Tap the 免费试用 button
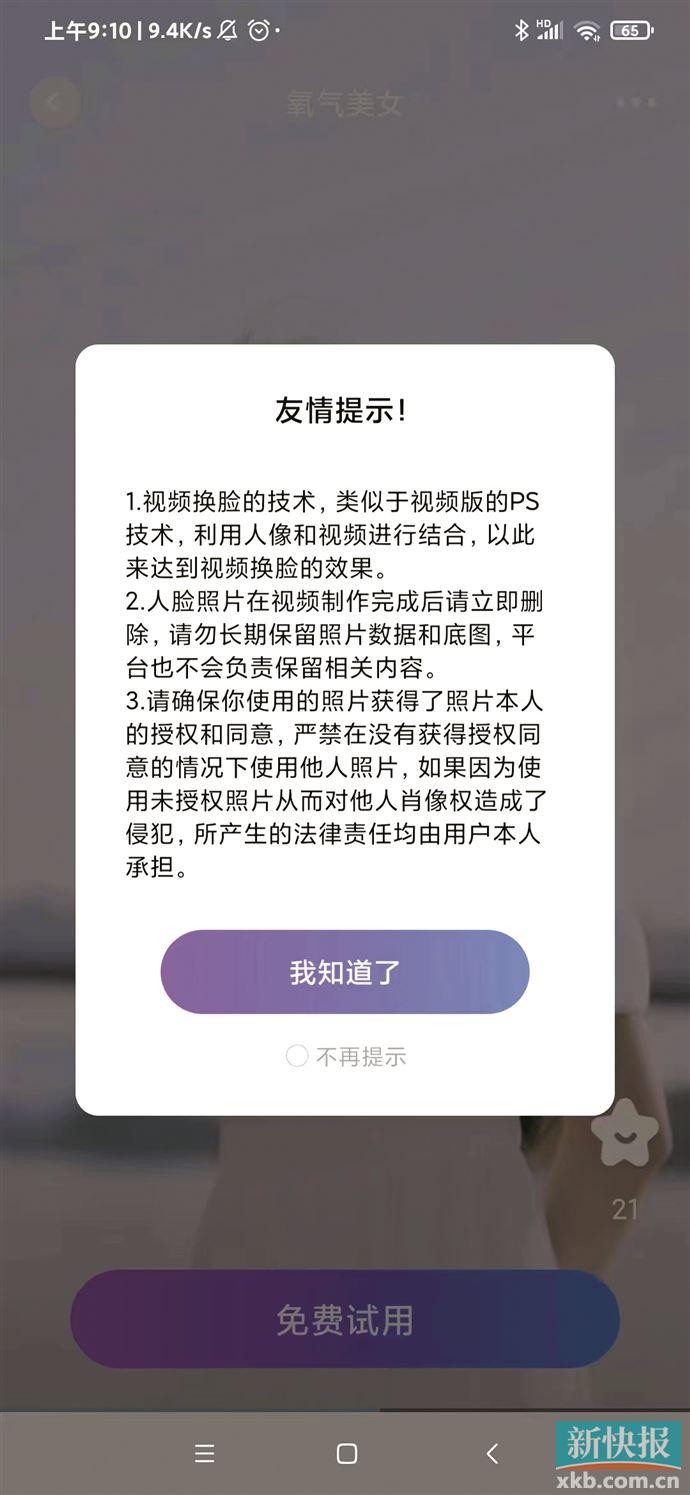The height and width of the screenshot is (1495, 690). coord(344,1320)
